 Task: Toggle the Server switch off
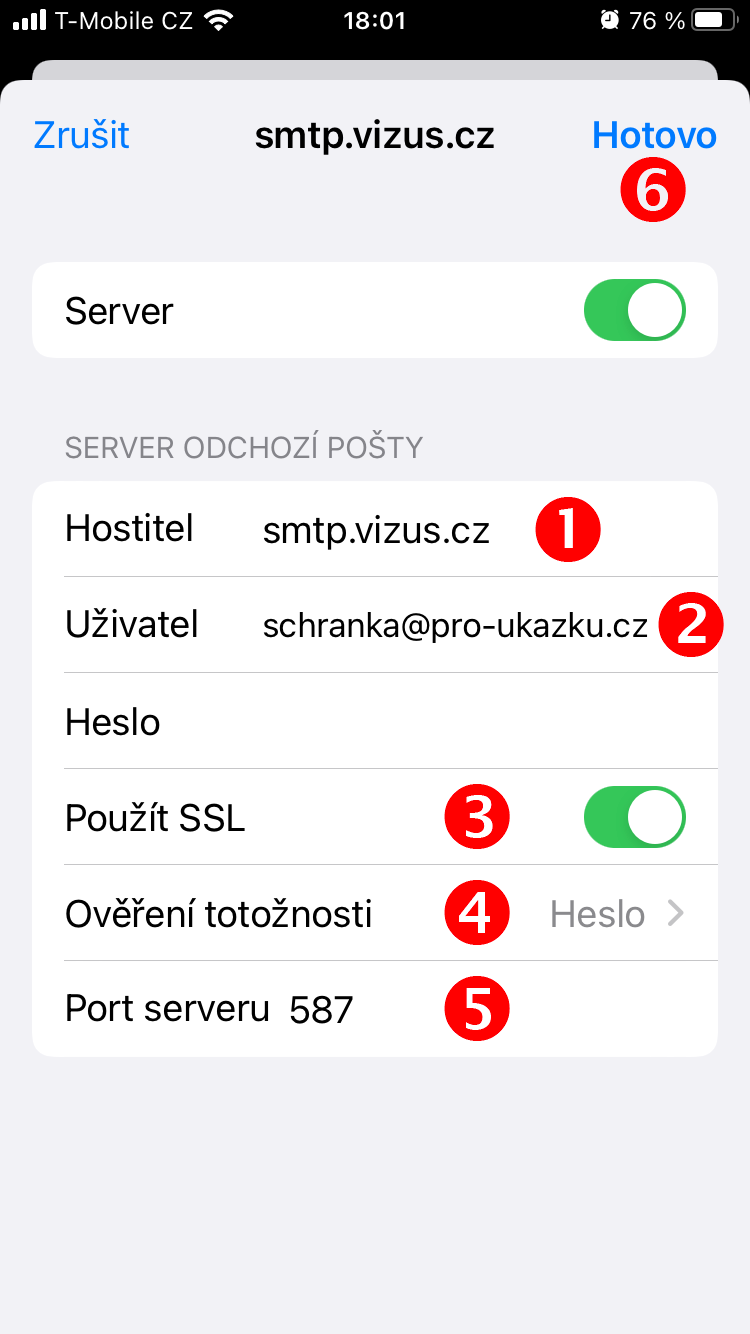(x=635, y=311)
